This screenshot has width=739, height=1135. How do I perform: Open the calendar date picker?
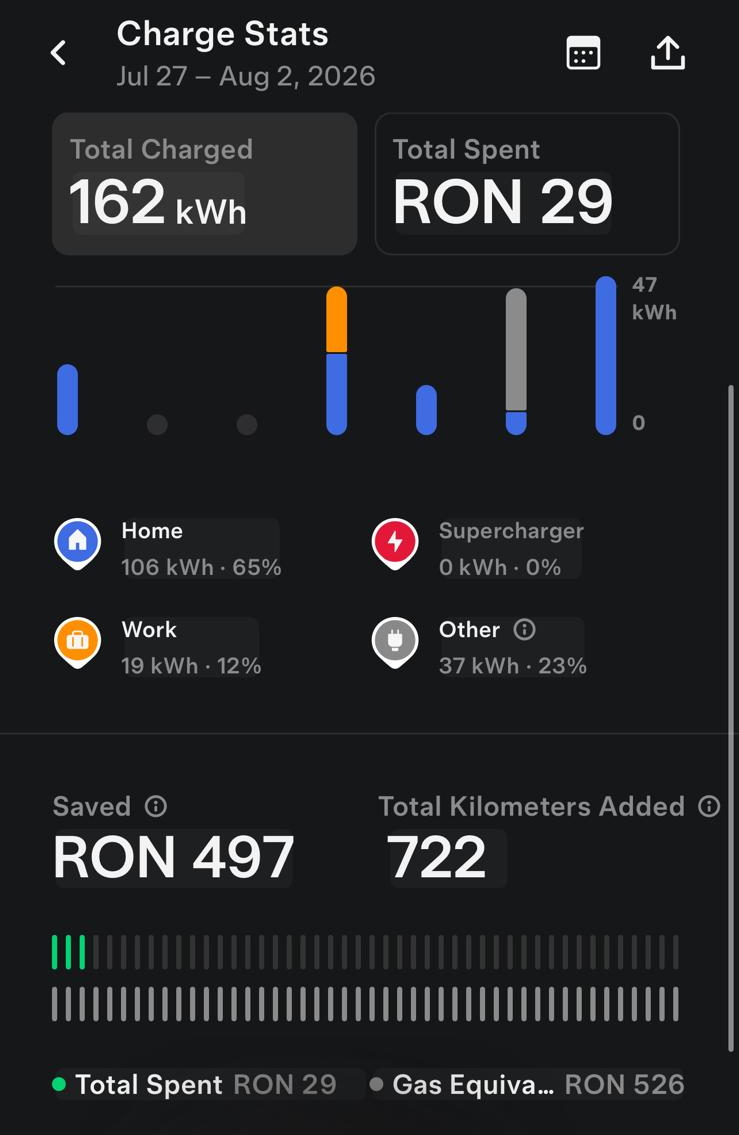583,53
